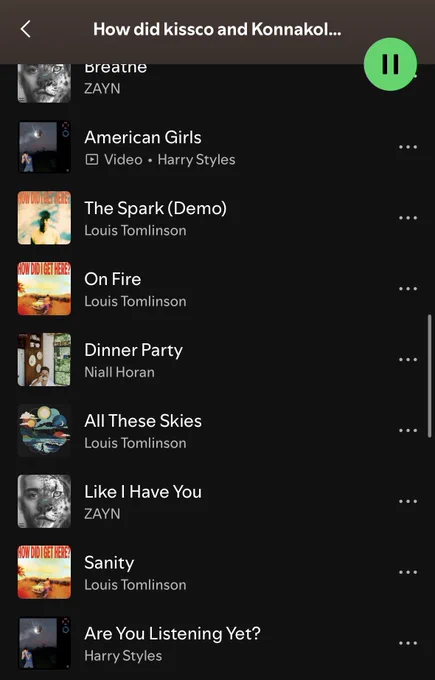Image resolution: width=435 pixels, height=680 pixels.
Task: Open more options for Are You Listening Yet?
Action: pyautogui.click(x=408, y=643)
